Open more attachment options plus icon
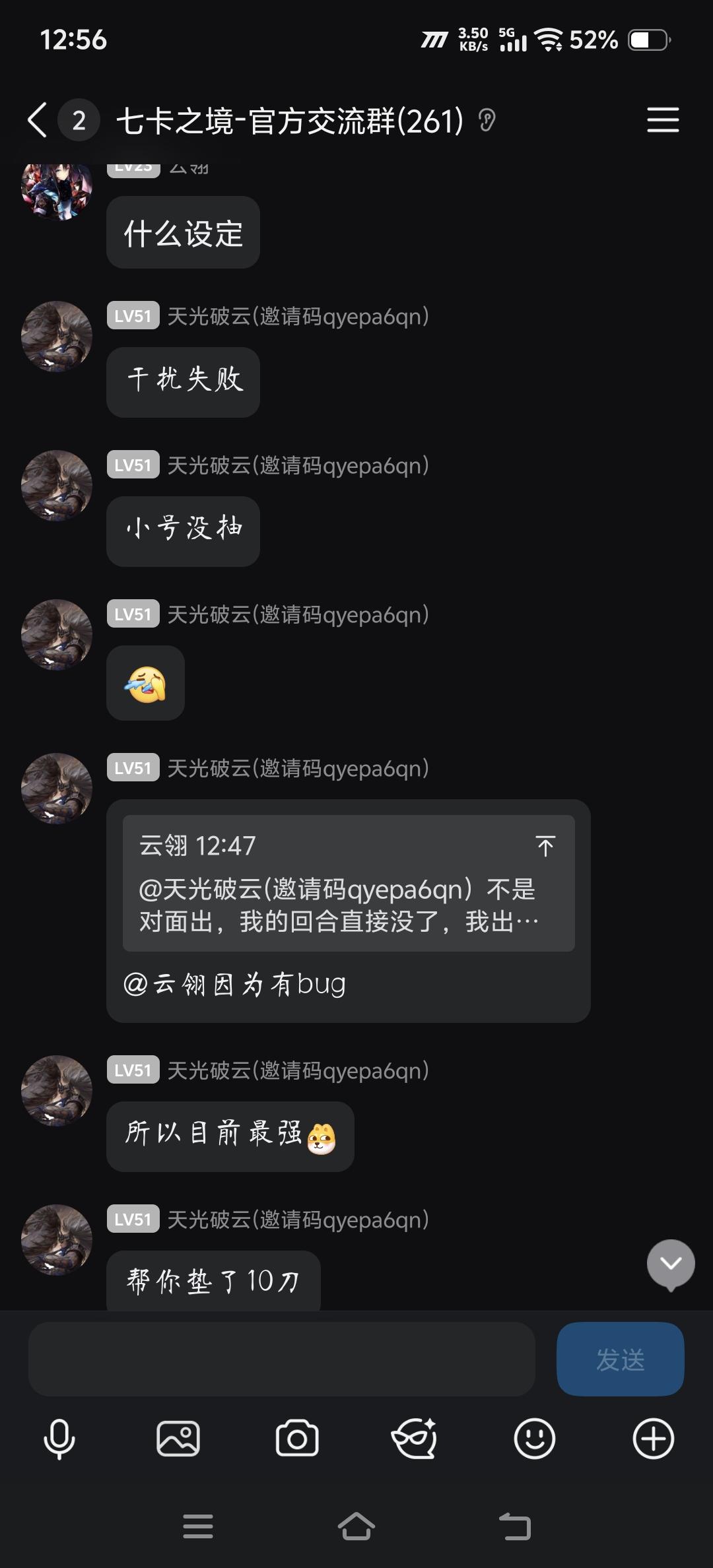Screen dimensions: 713x1568 [653, 1439]
